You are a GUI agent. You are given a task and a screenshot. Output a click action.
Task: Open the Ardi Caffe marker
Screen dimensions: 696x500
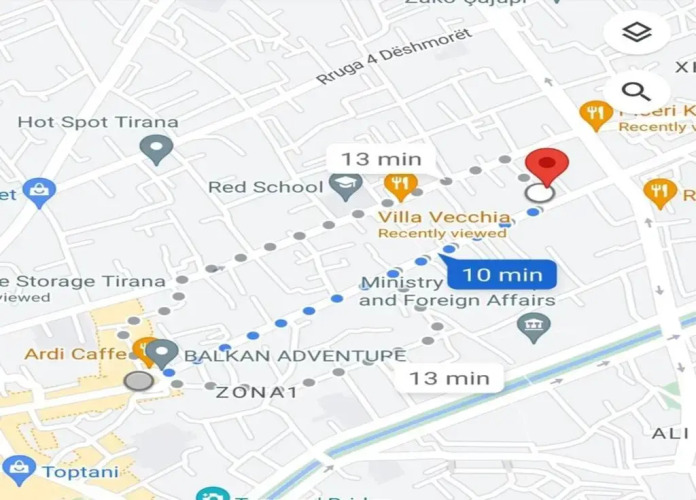142,351
